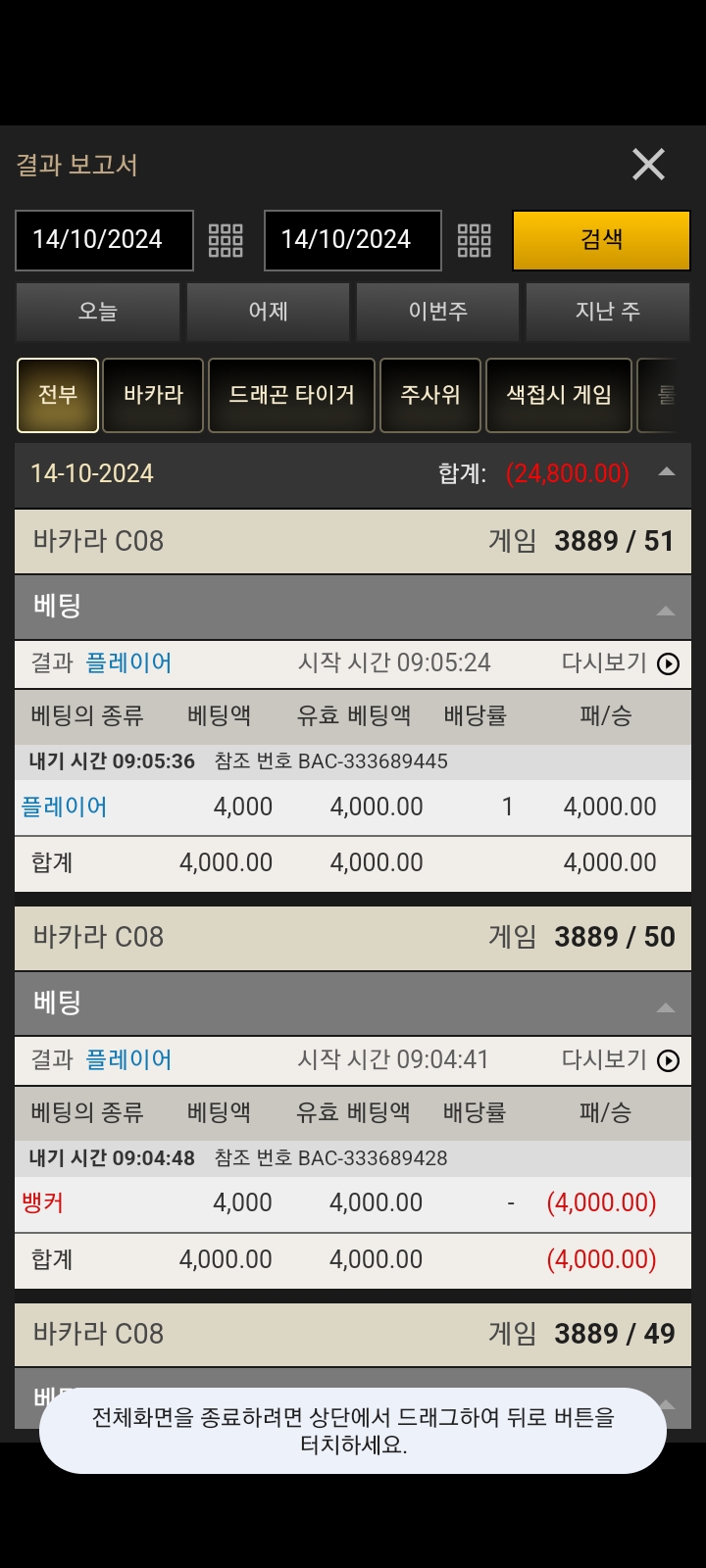The width and height of the screenshot is (706, 1568).
Task: Tap the yellow 검색 button
Action: (601, 240)
